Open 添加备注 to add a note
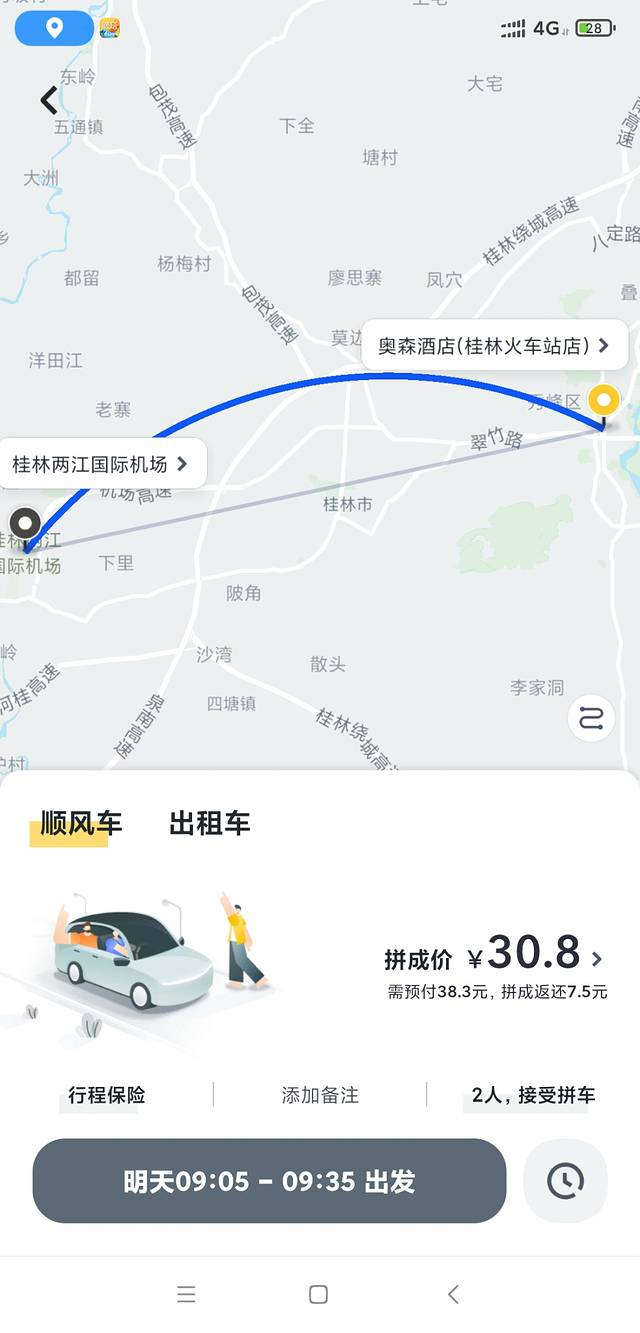 point(320,1095)
